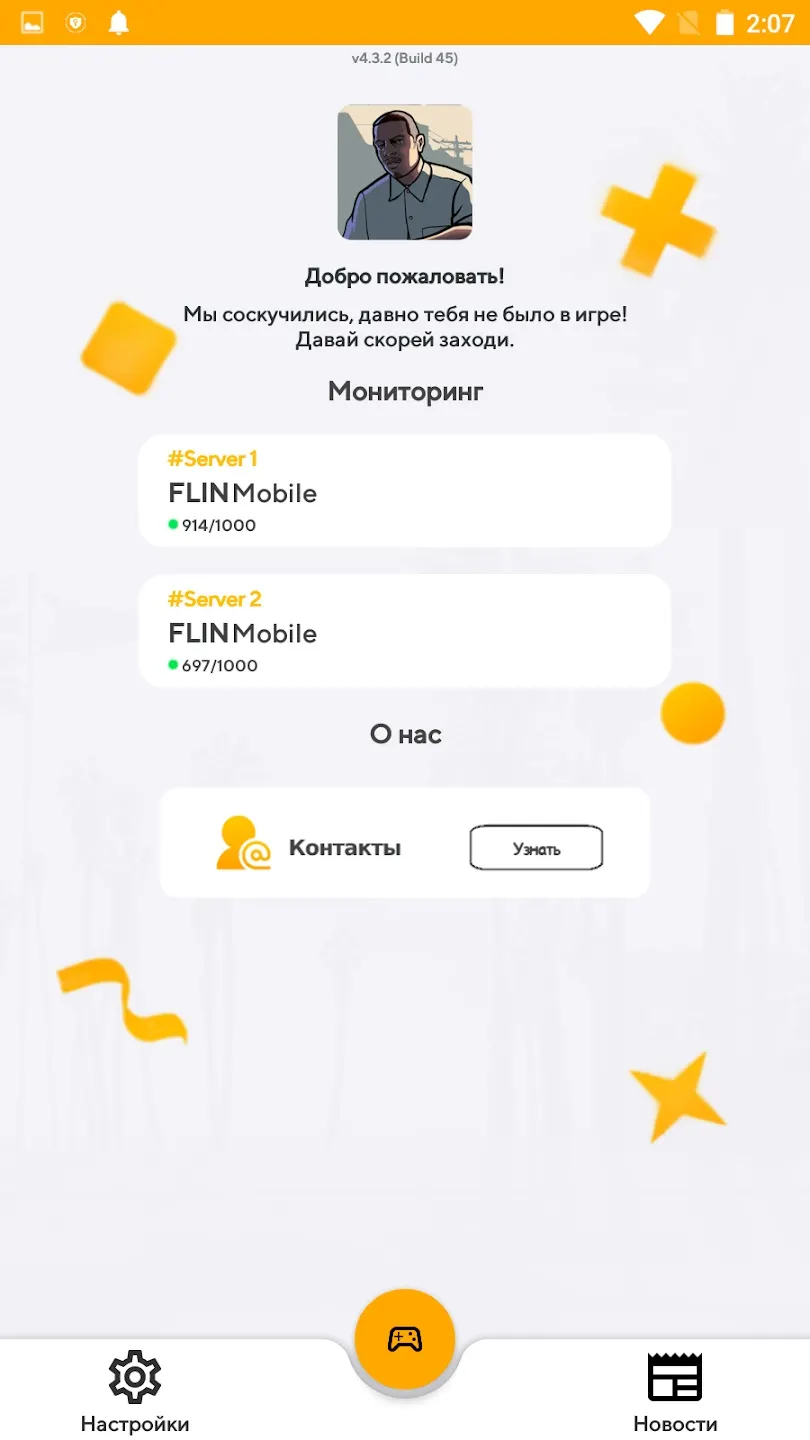Image resolution: width=810 pixels, height=1440 pixels.
Task: Open the Настройки settings tab
Action: click(135, 1393)
